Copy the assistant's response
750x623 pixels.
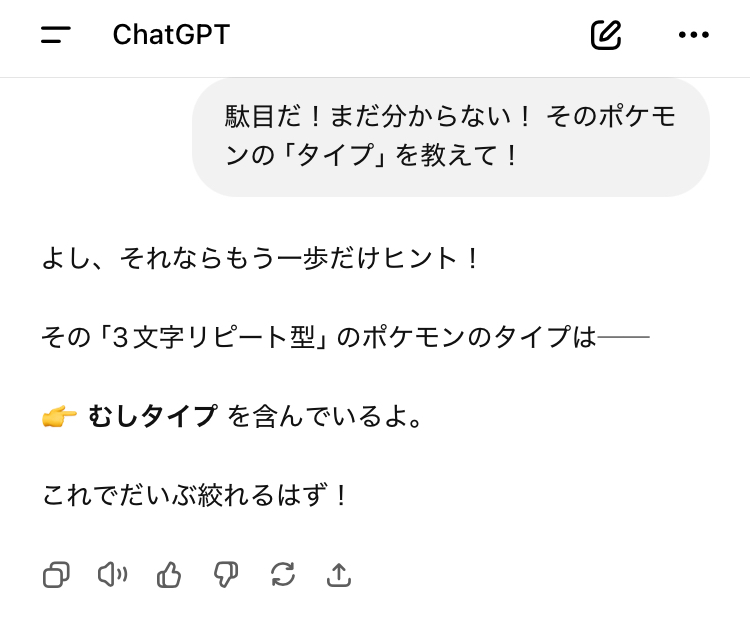(56, 575)
